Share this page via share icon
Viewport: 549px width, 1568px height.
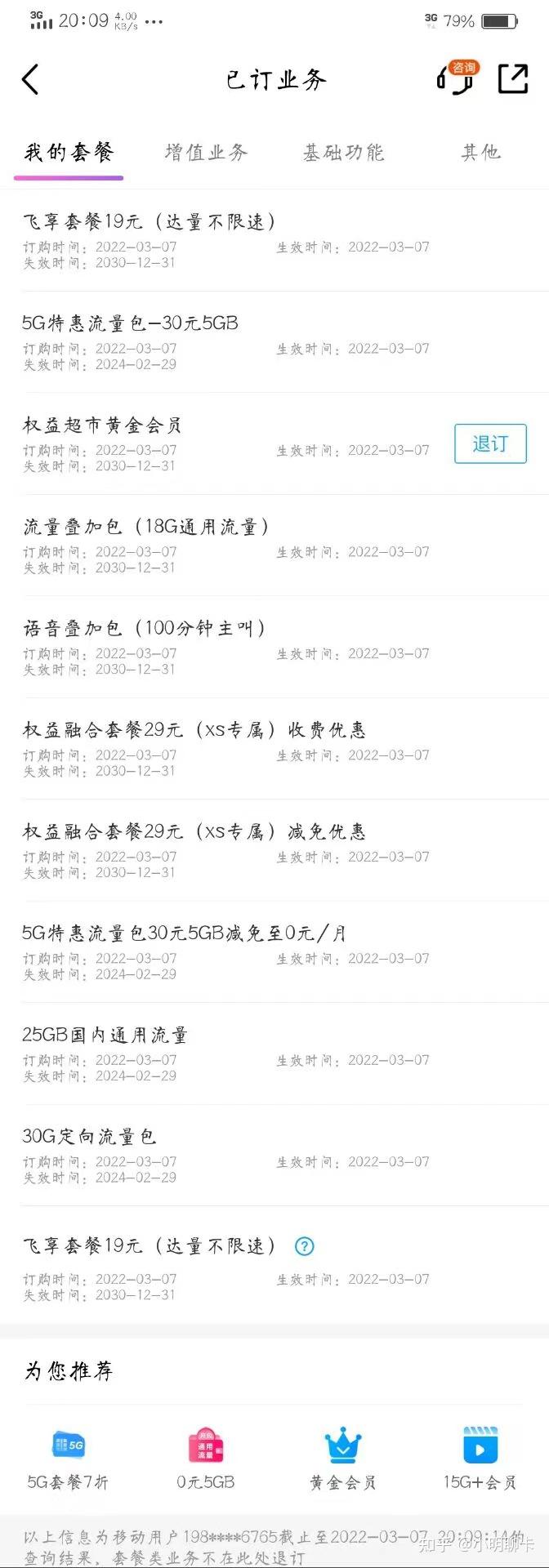pyautogui.click(x=513, y=78)
